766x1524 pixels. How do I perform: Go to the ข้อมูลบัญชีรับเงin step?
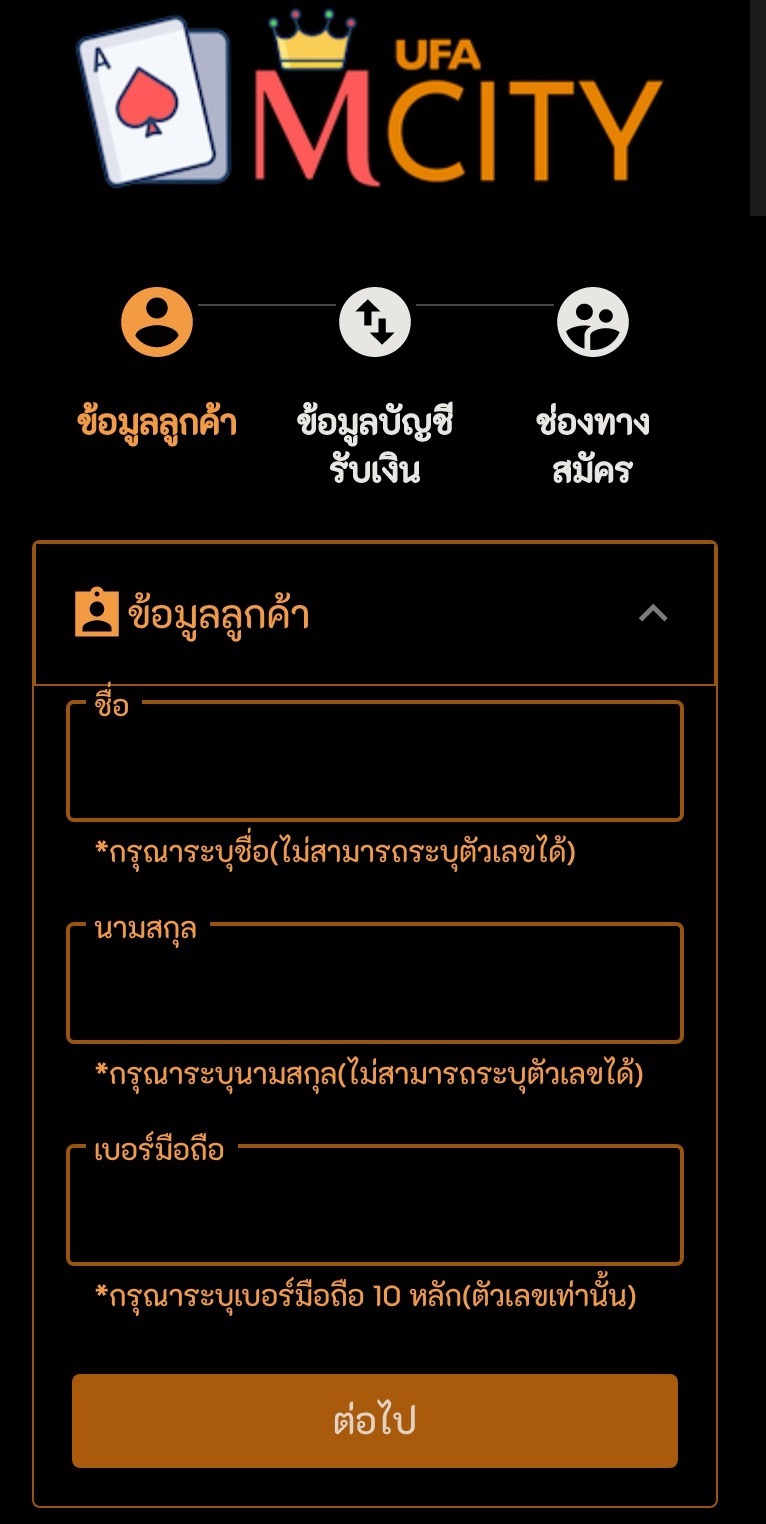[x=375, y=323]
